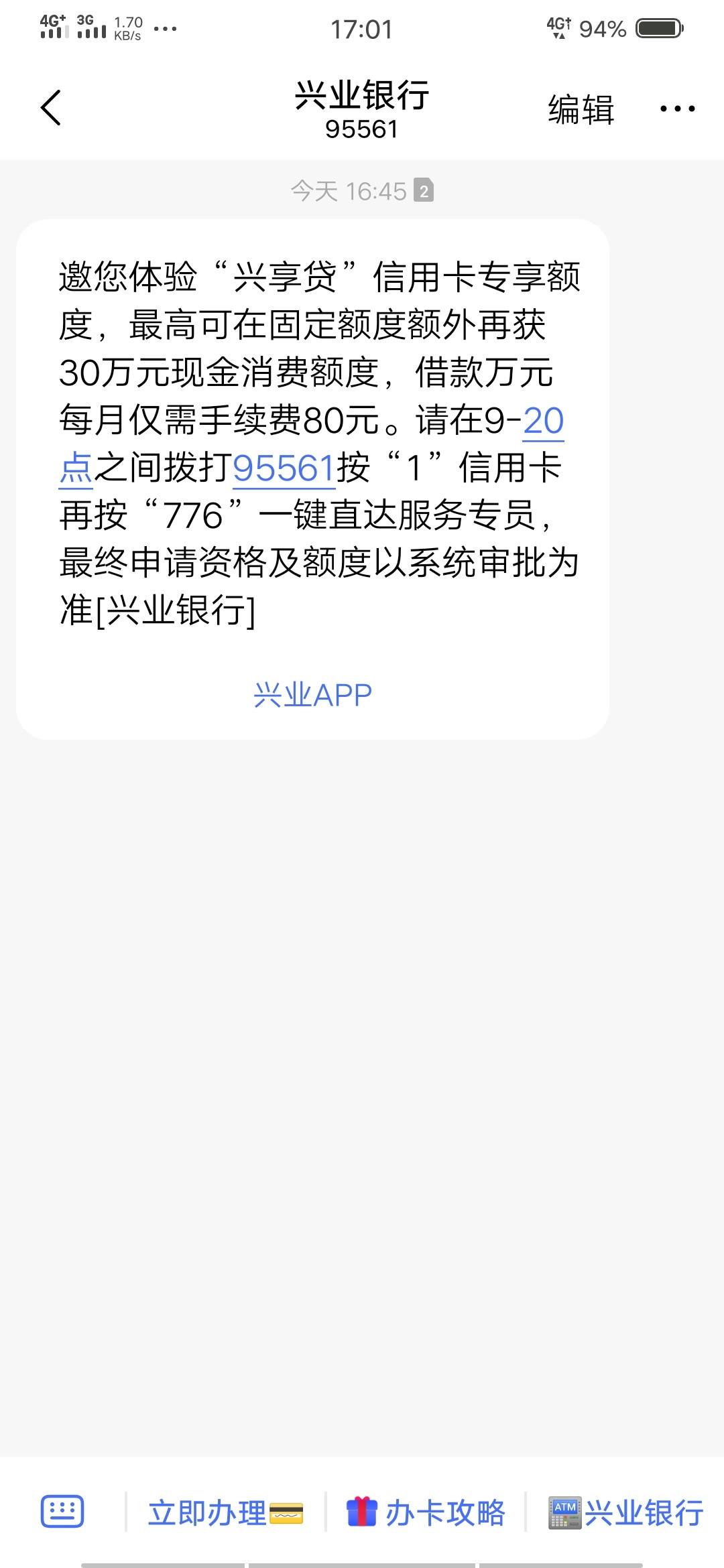The height and width of the screenshot is (1568, 724).
Task: Dial the 95561 link in the message
Action: click(x=284, y=468)
